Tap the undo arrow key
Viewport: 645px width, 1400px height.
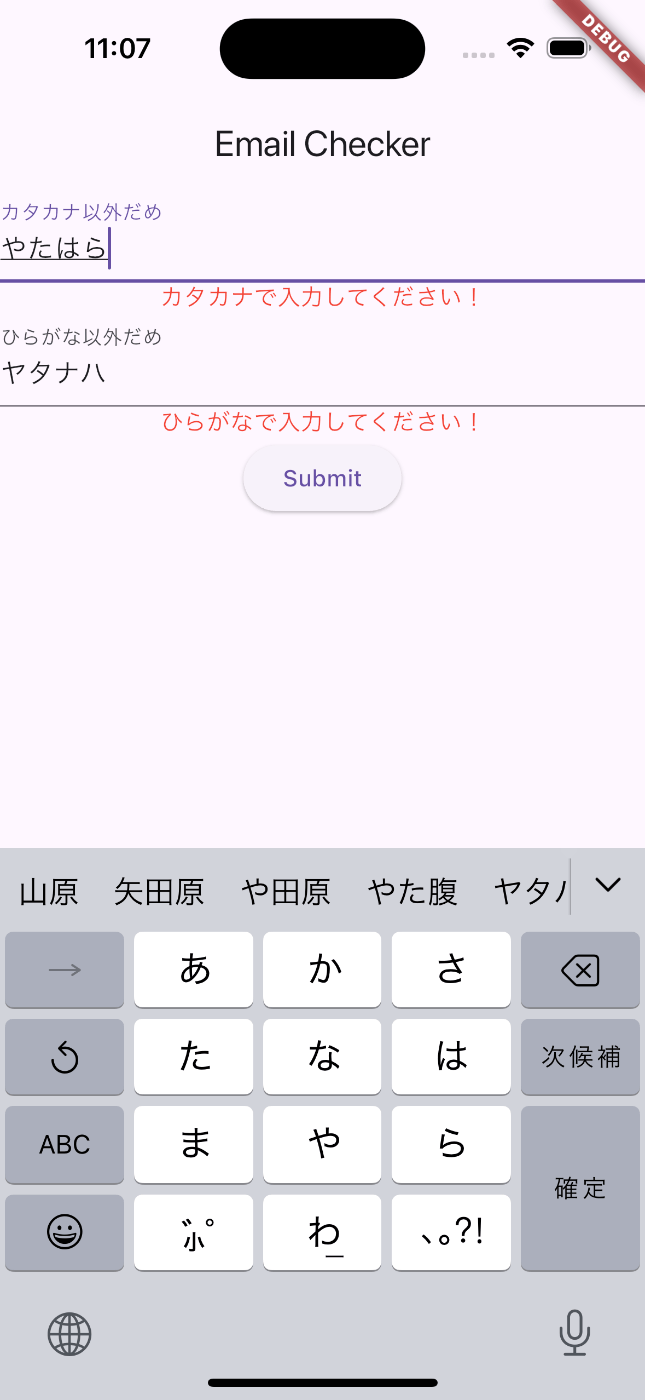[x=65, y=1057]
